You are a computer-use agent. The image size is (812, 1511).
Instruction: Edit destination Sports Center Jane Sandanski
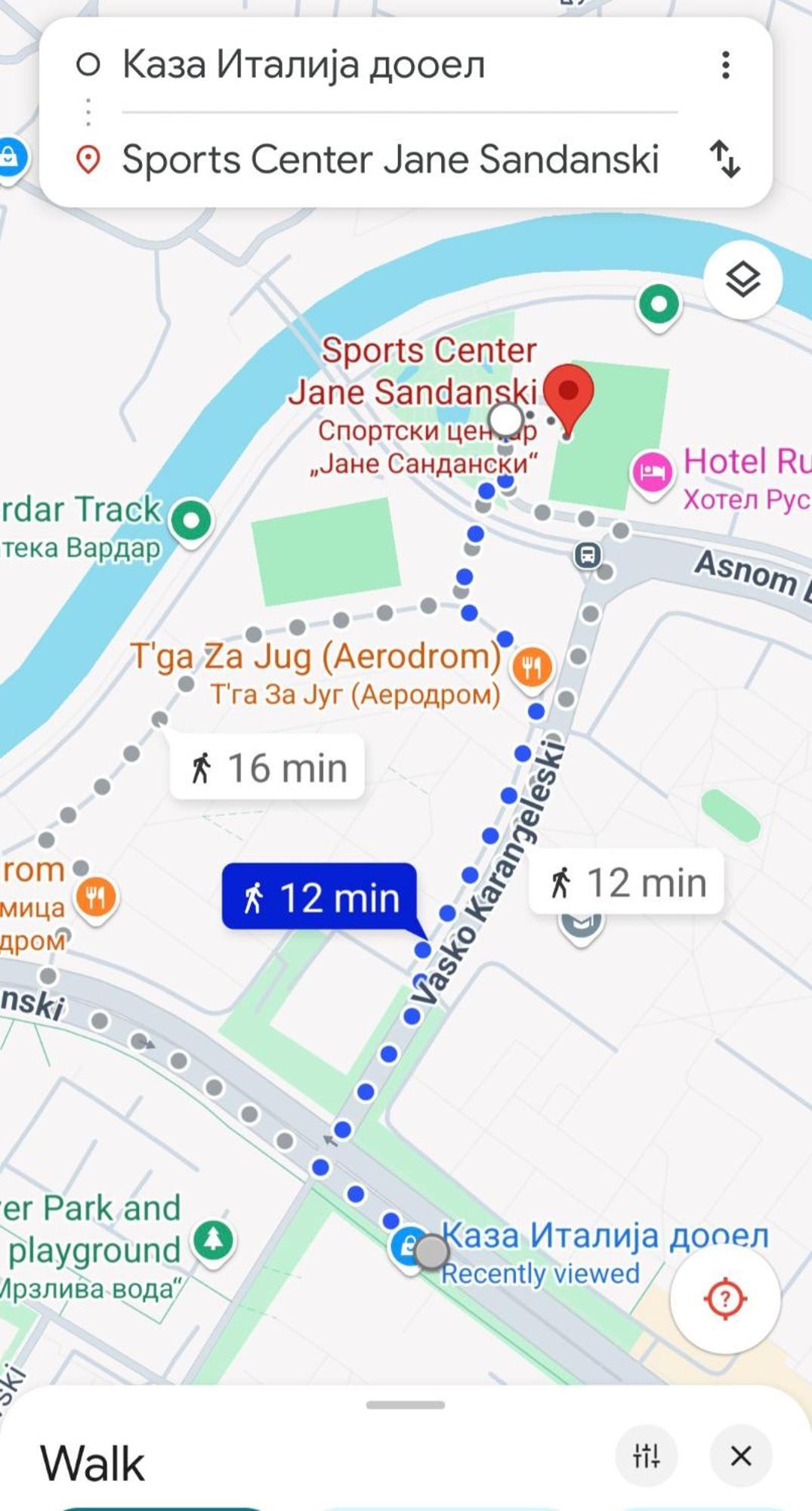pos(390,159)
